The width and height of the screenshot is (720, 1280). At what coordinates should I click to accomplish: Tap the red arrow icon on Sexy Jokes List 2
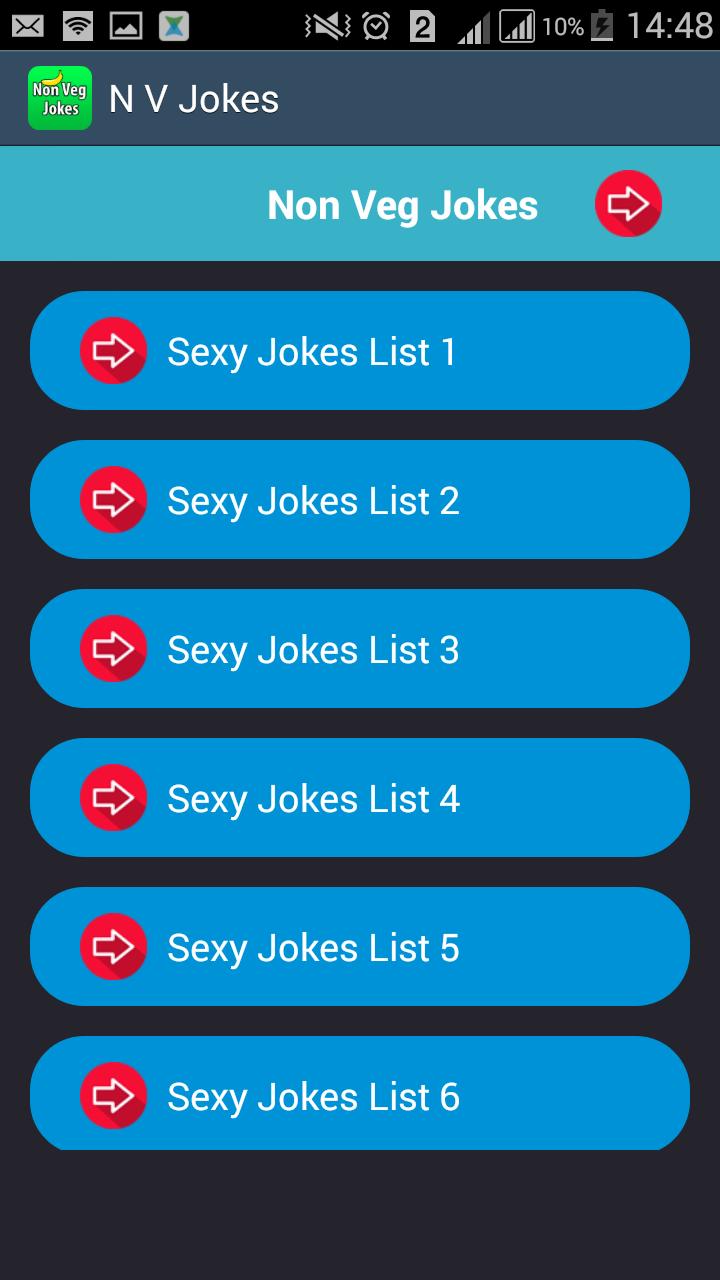pyautogui.click(x=114, y=499)
